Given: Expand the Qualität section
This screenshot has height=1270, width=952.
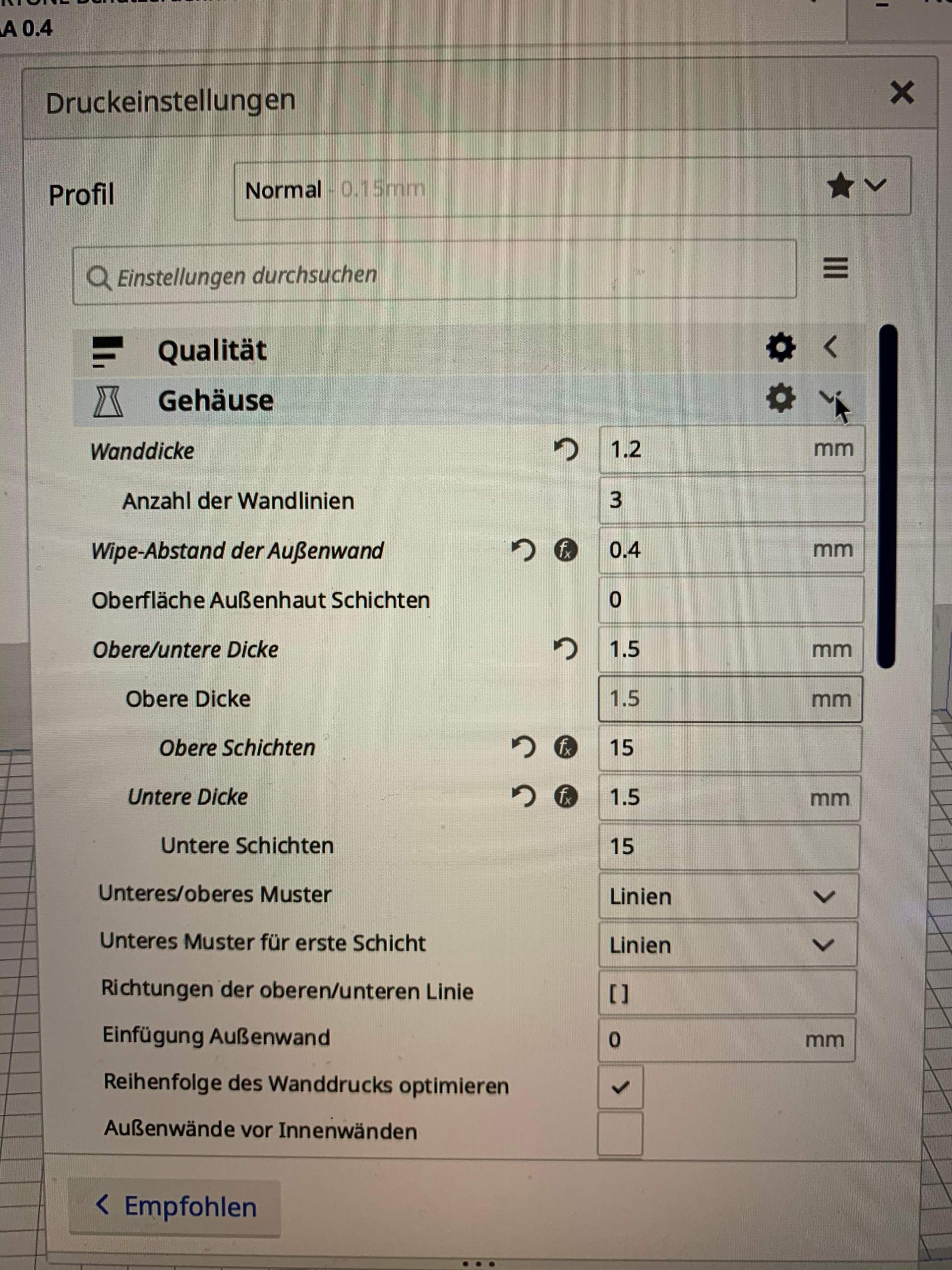Looking at the screenshot, I should pyautogui.click(x=831, y=347).
